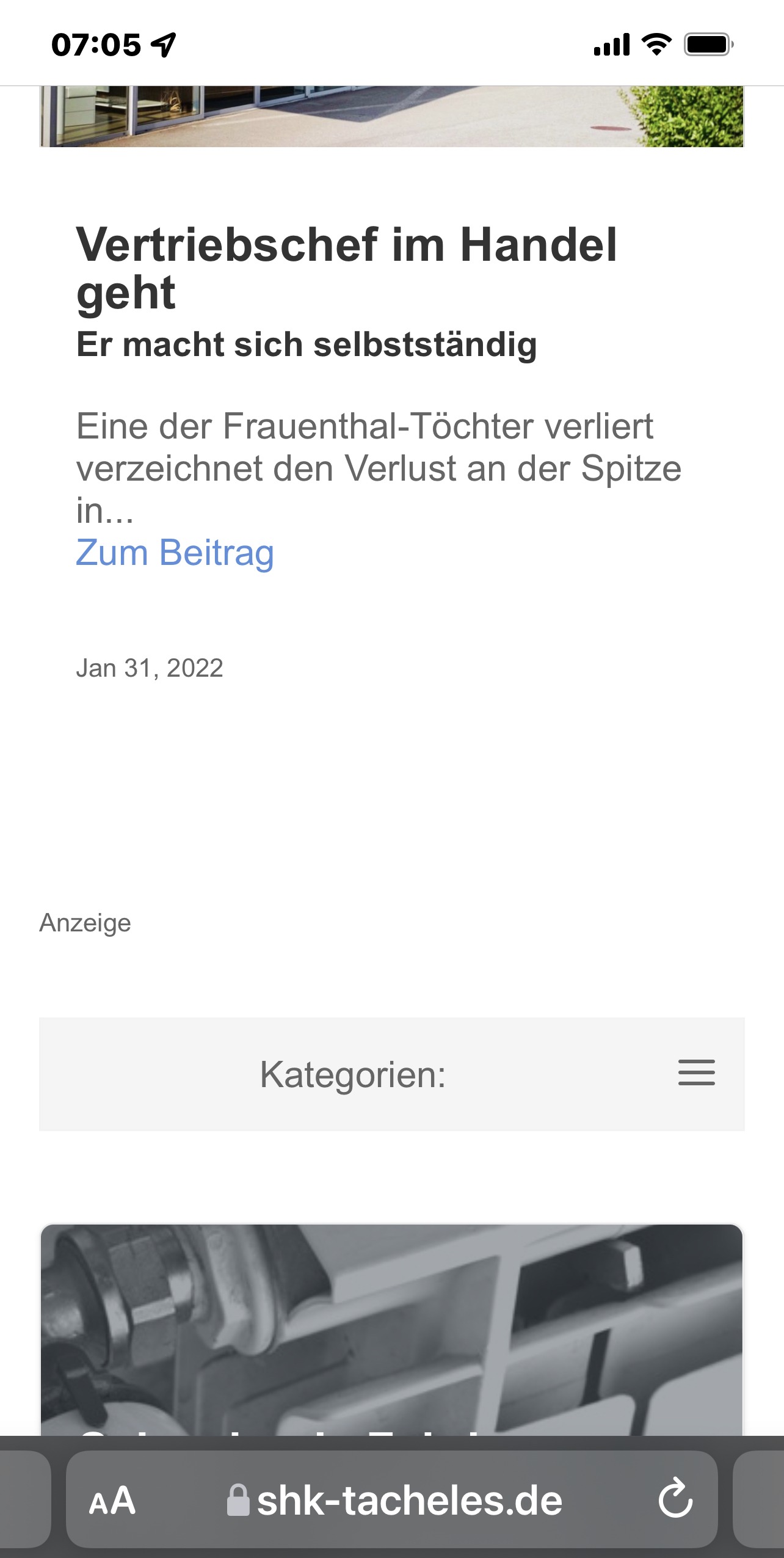Expand the Kategorien hamburger menu
This screenshot has width=784, height=1558.
[697, 1073]
